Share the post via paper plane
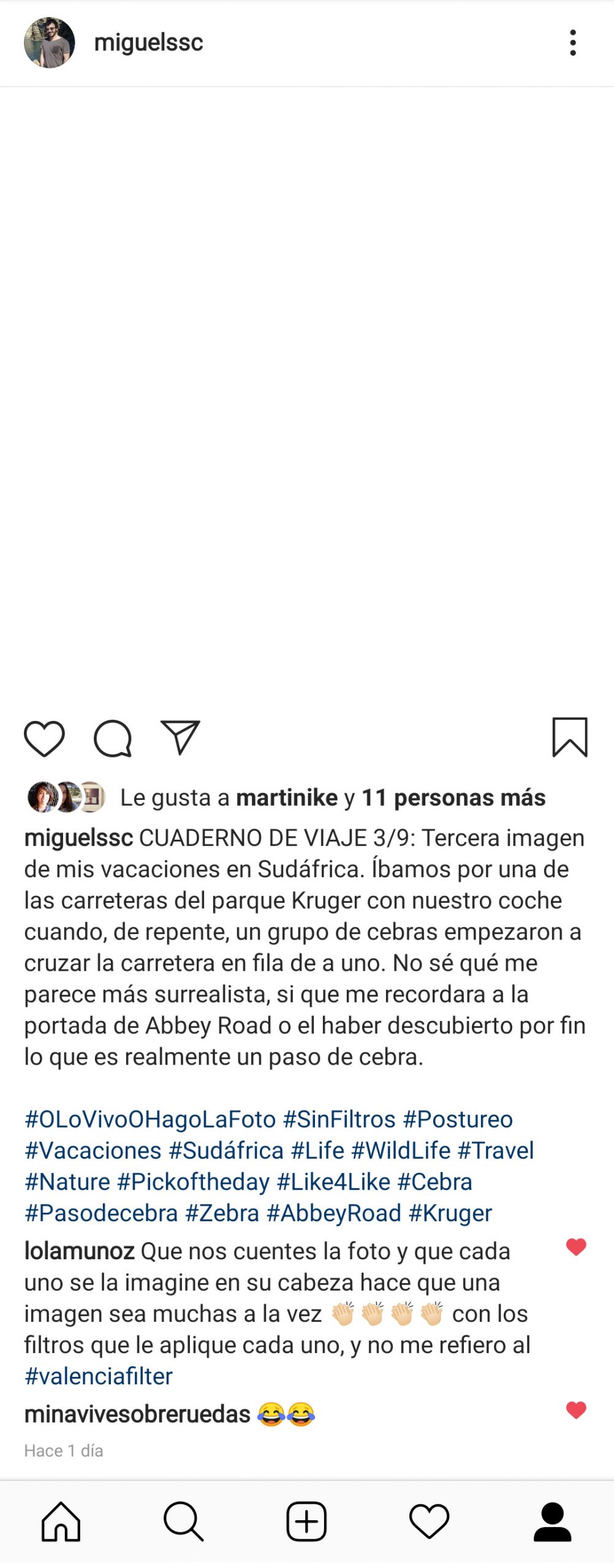This screenshot has height=1568, width=614. point(180,737)
